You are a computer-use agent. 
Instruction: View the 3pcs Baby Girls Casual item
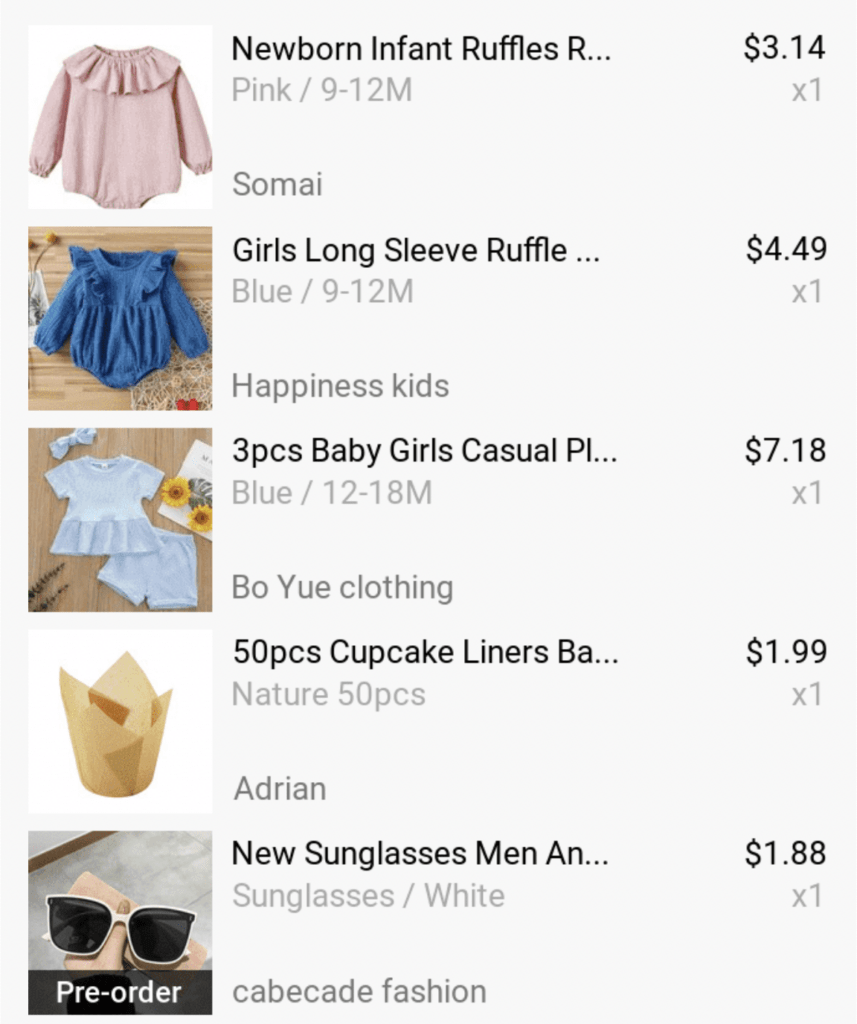tap(424, 451)
